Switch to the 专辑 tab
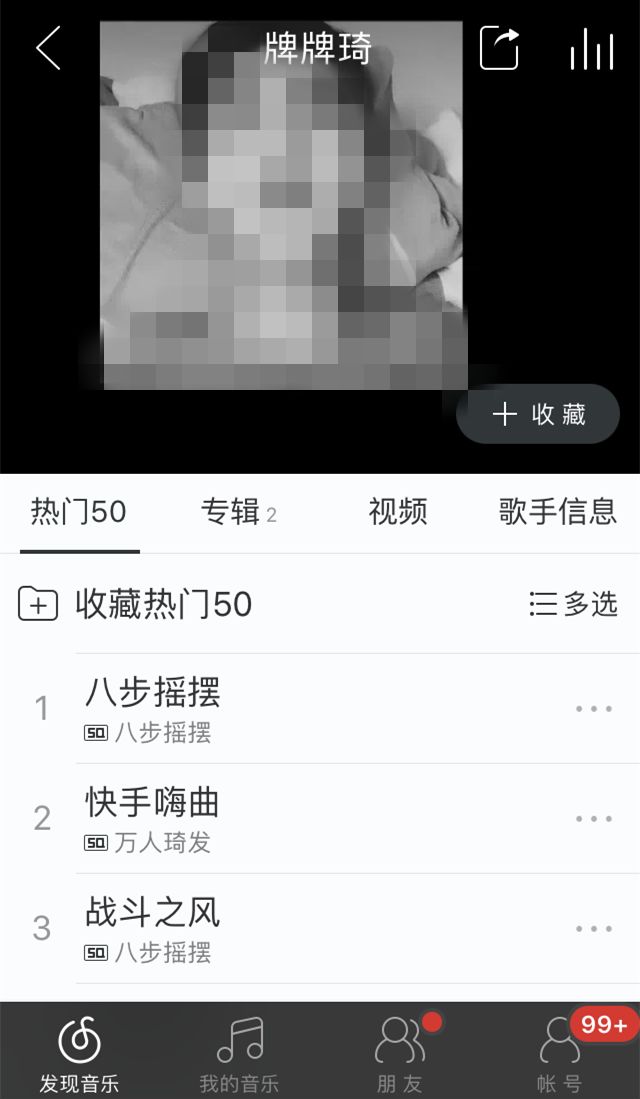 (x=238, y=512)
